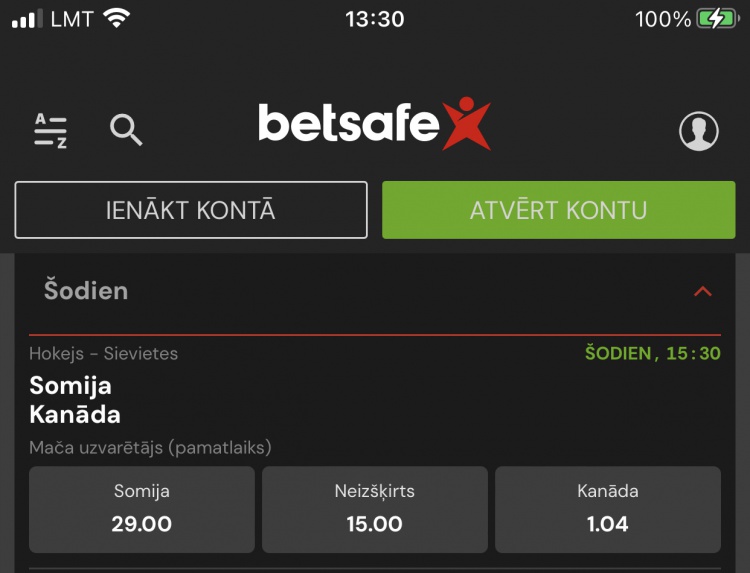This screenshot has width=750, height=573.
Task: Open the A-Z sports list icon
Action: (x=50, y=131)
